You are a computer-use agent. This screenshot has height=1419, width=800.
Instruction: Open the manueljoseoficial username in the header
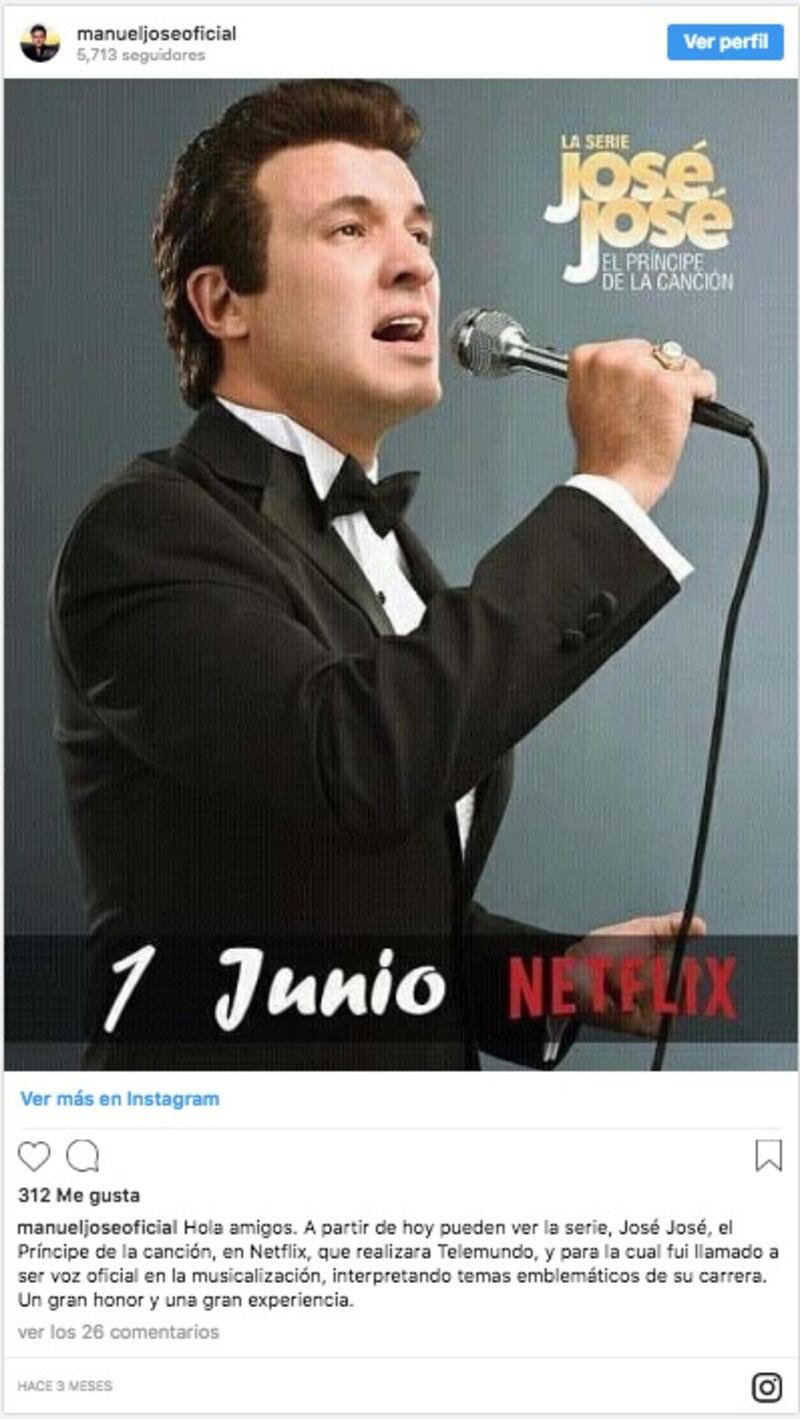click(x=157, y=33)
